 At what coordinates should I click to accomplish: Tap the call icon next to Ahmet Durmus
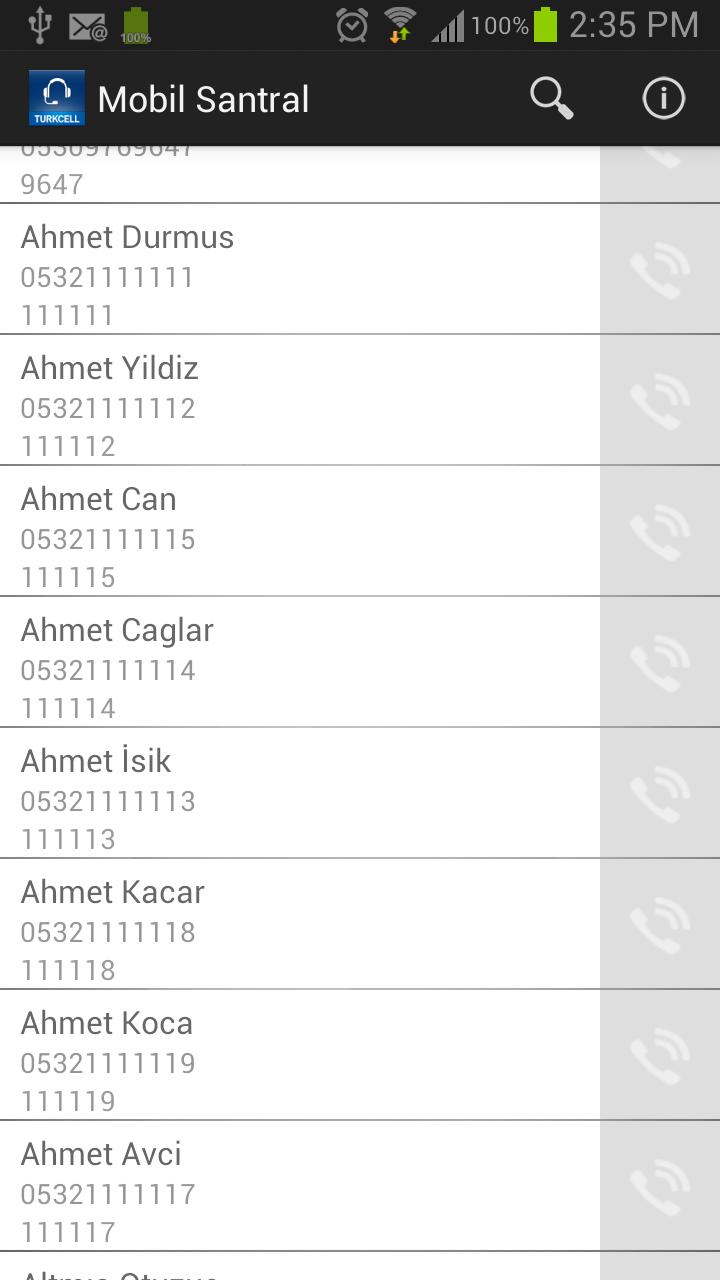pos(660,268)
